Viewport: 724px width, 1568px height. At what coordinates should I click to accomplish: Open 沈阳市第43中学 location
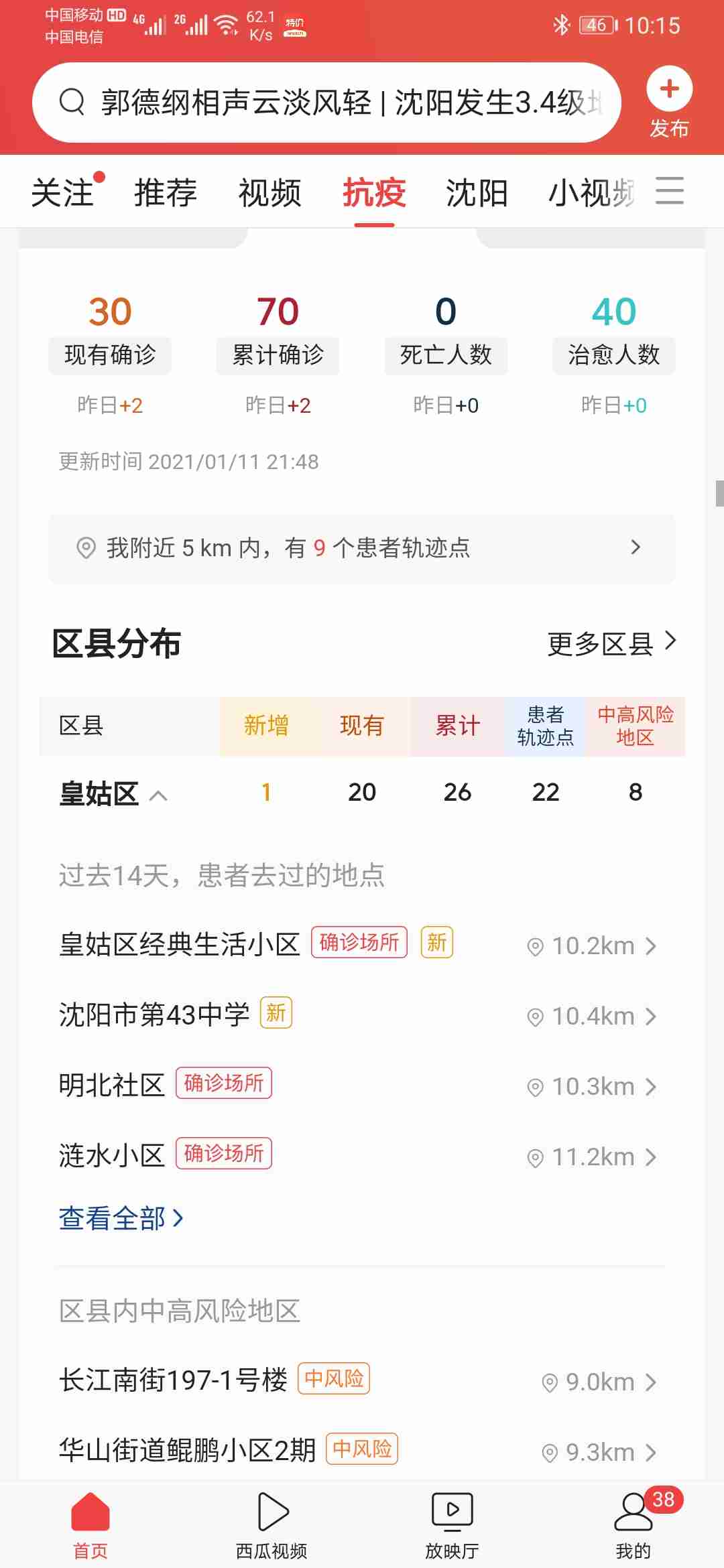[x=357, y=1015]
